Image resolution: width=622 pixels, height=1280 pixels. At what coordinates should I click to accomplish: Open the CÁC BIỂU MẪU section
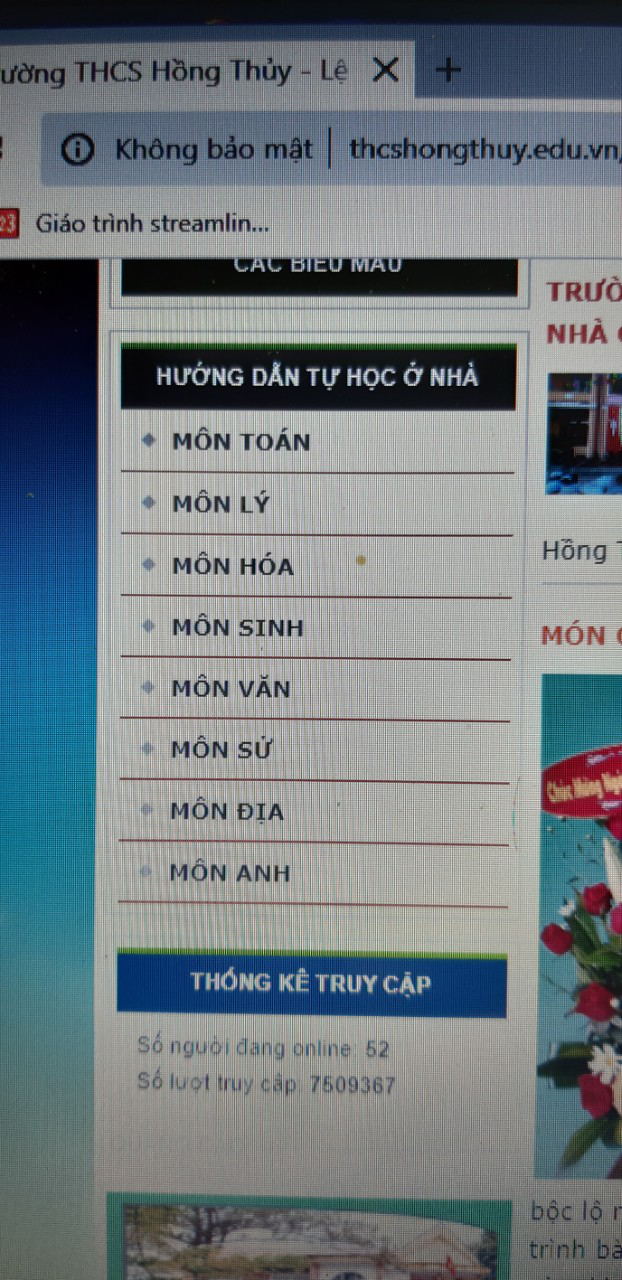(x=318, y=267)
